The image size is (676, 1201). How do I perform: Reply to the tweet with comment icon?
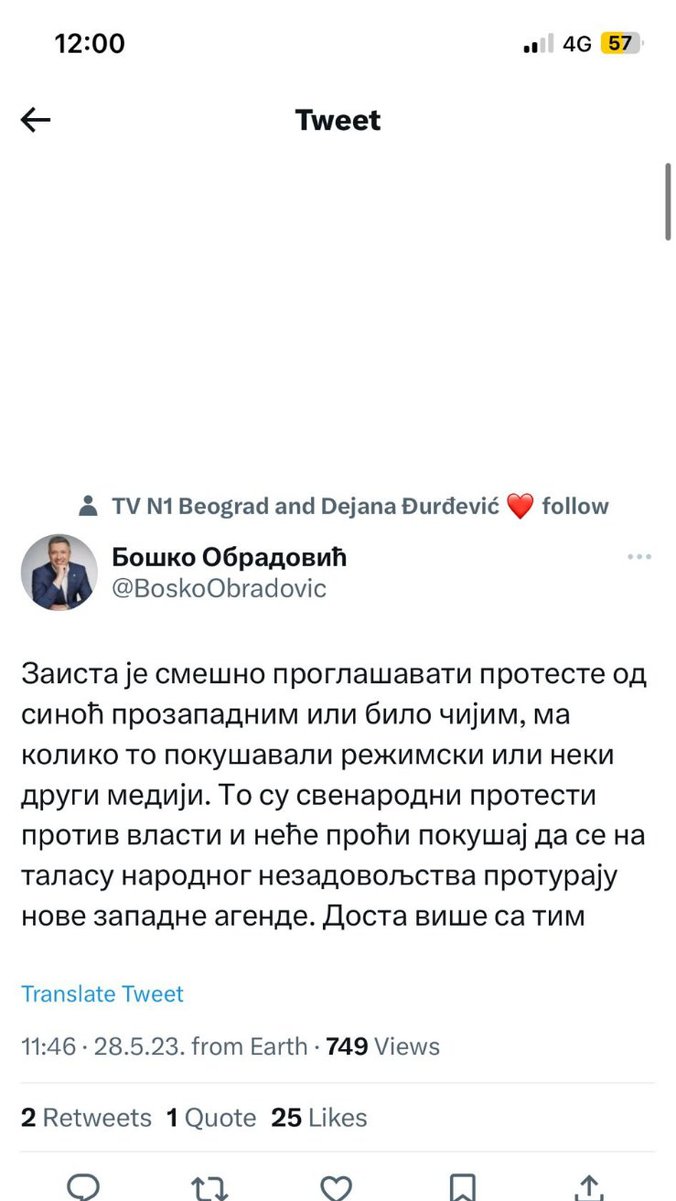(83, 1186)
